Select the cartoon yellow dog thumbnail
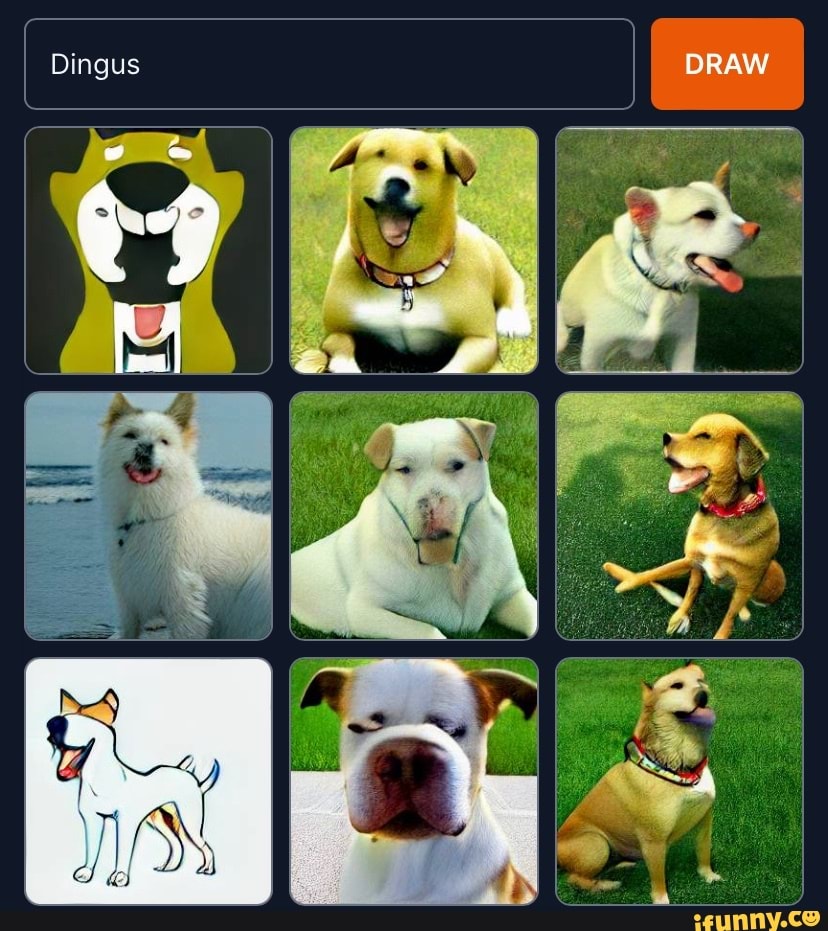This screenshot has height=931, width=828. 148,251
